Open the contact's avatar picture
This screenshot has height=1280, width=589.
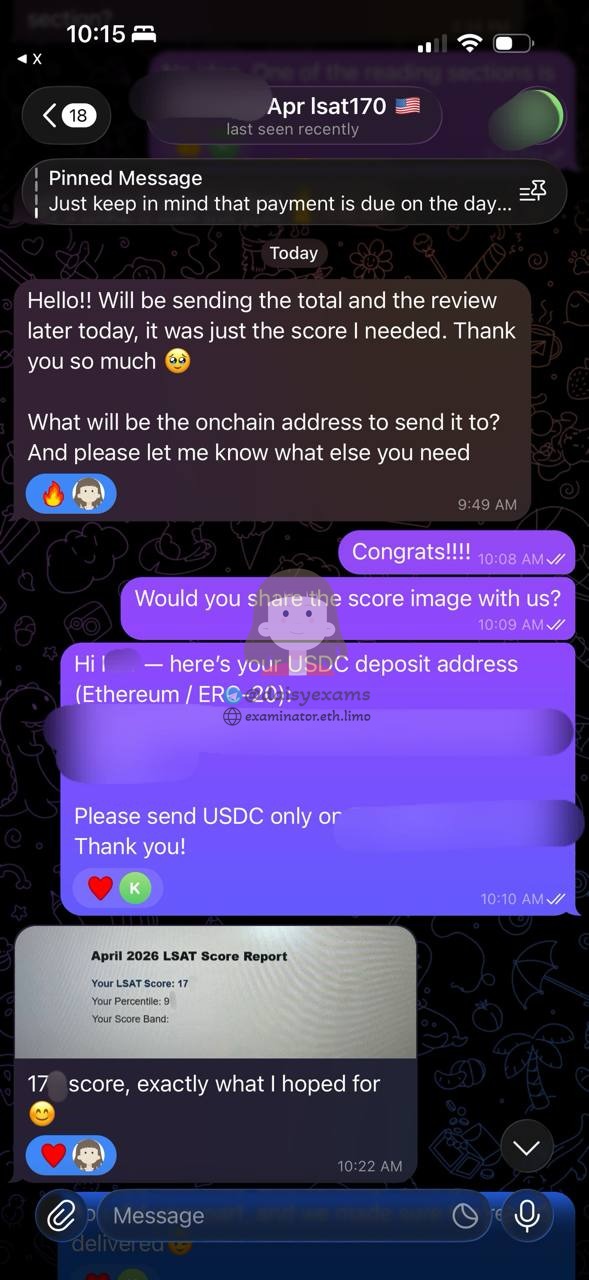(527, 115)
